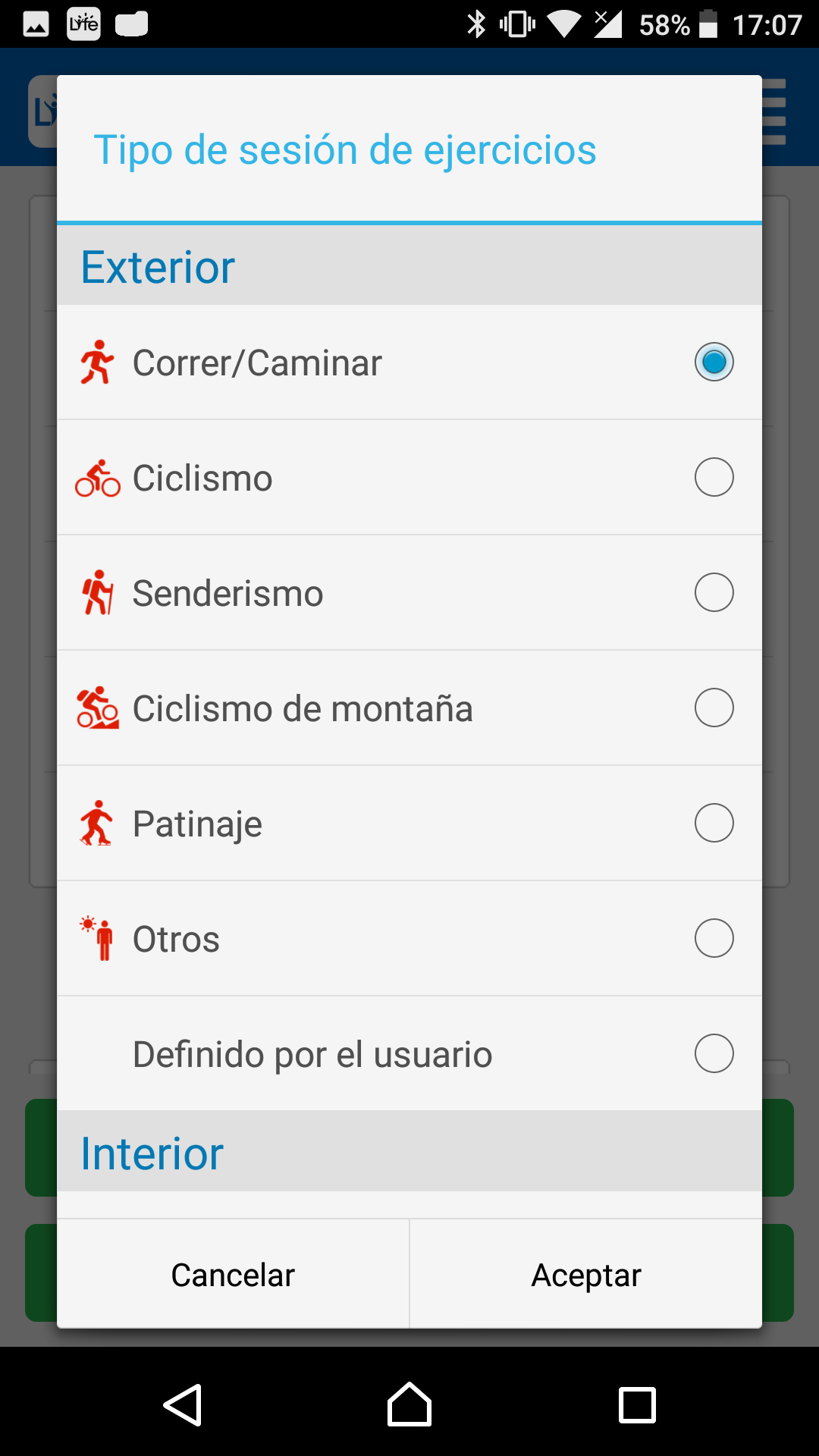The image size is (819, 1456).
Task: Select Senderismo session type
Action: [x=409, y=593]
